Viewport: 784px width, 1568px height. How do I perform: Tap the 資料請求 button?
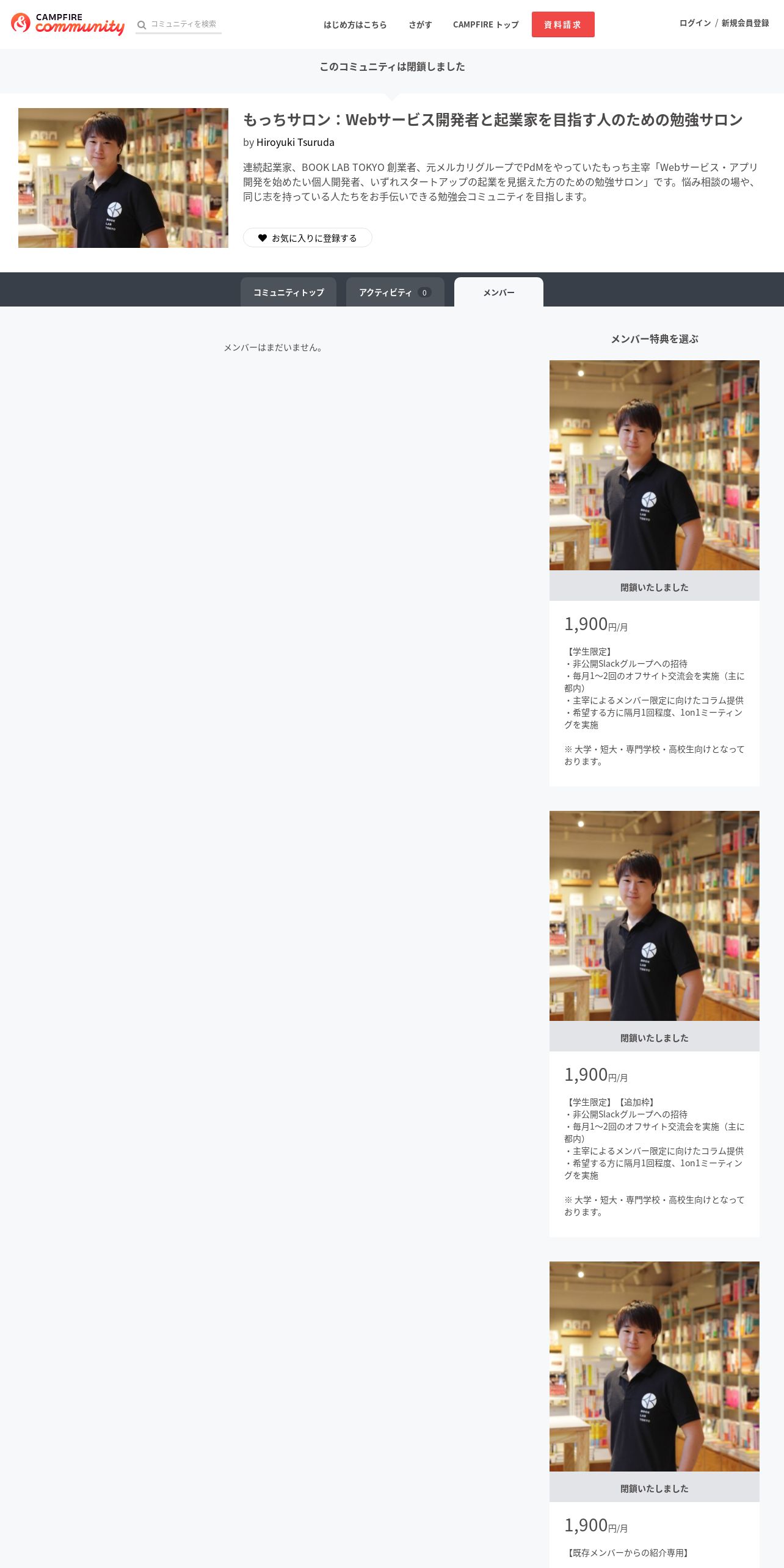(562, 25)
